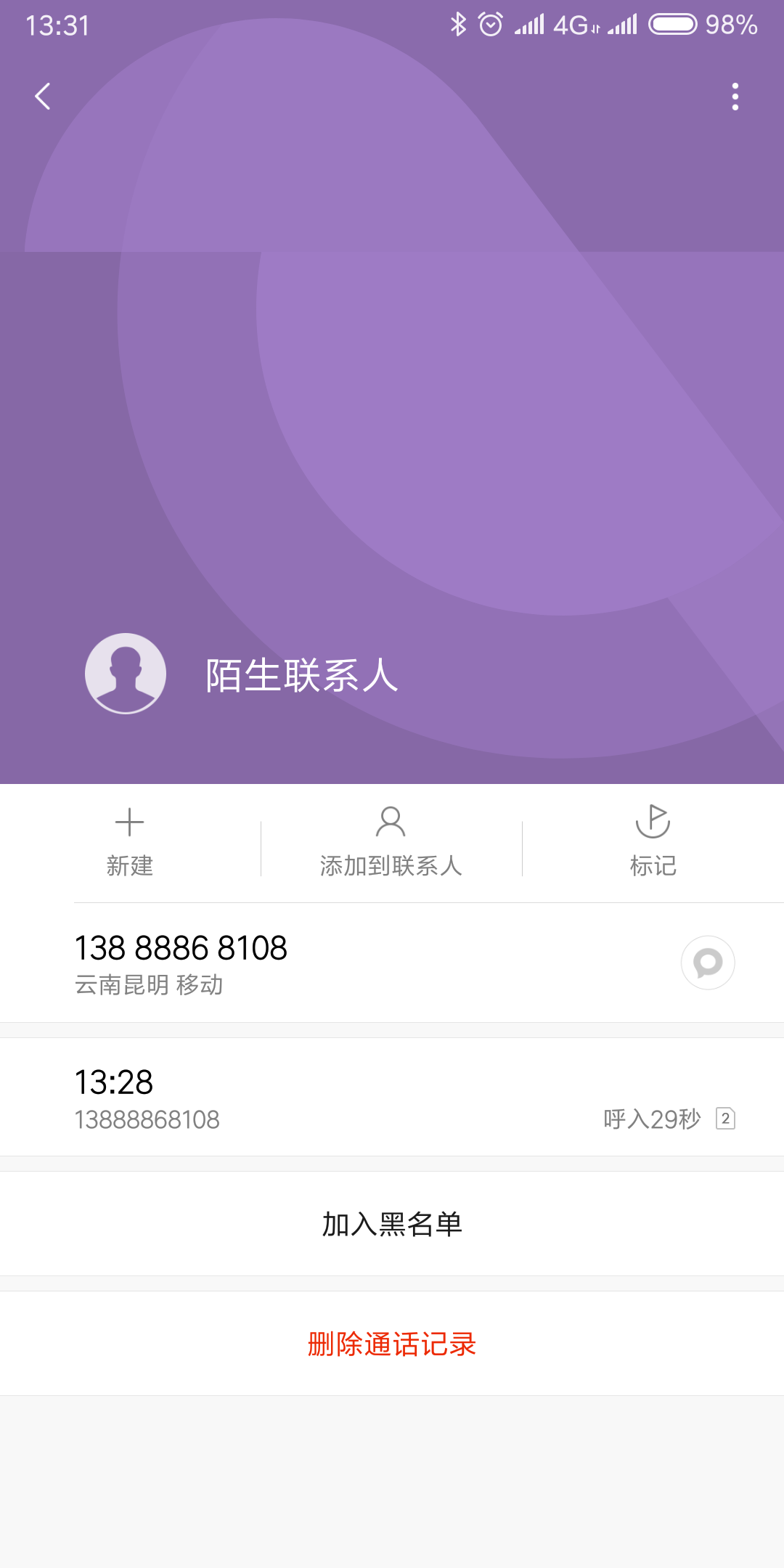This screenshot has height=1568, width=784.
Task: Go back using the top-left arrow
Action: [43, 96]
